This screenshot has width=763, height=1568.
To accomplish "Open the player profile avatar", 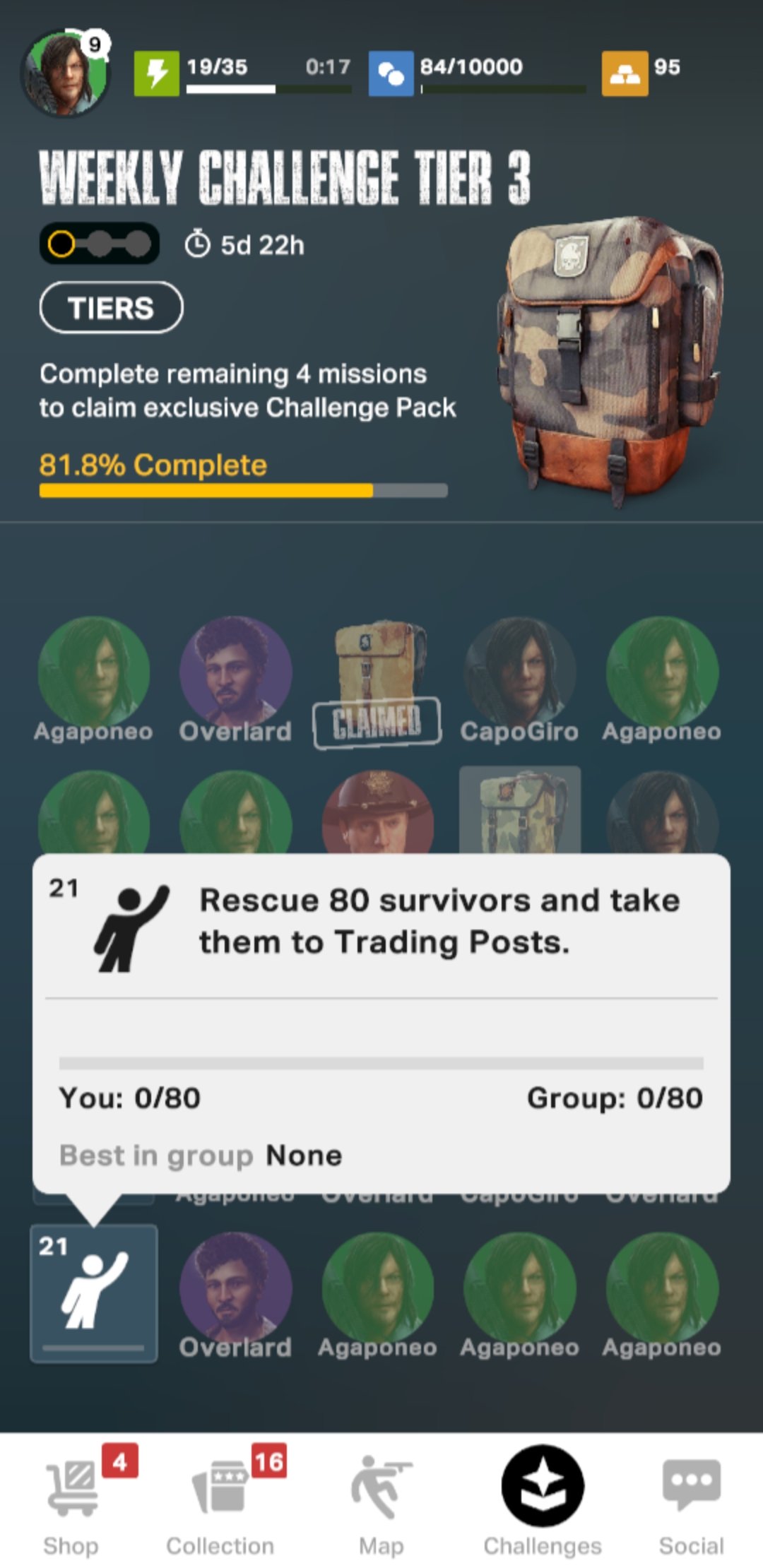I will tap(66, 72).
